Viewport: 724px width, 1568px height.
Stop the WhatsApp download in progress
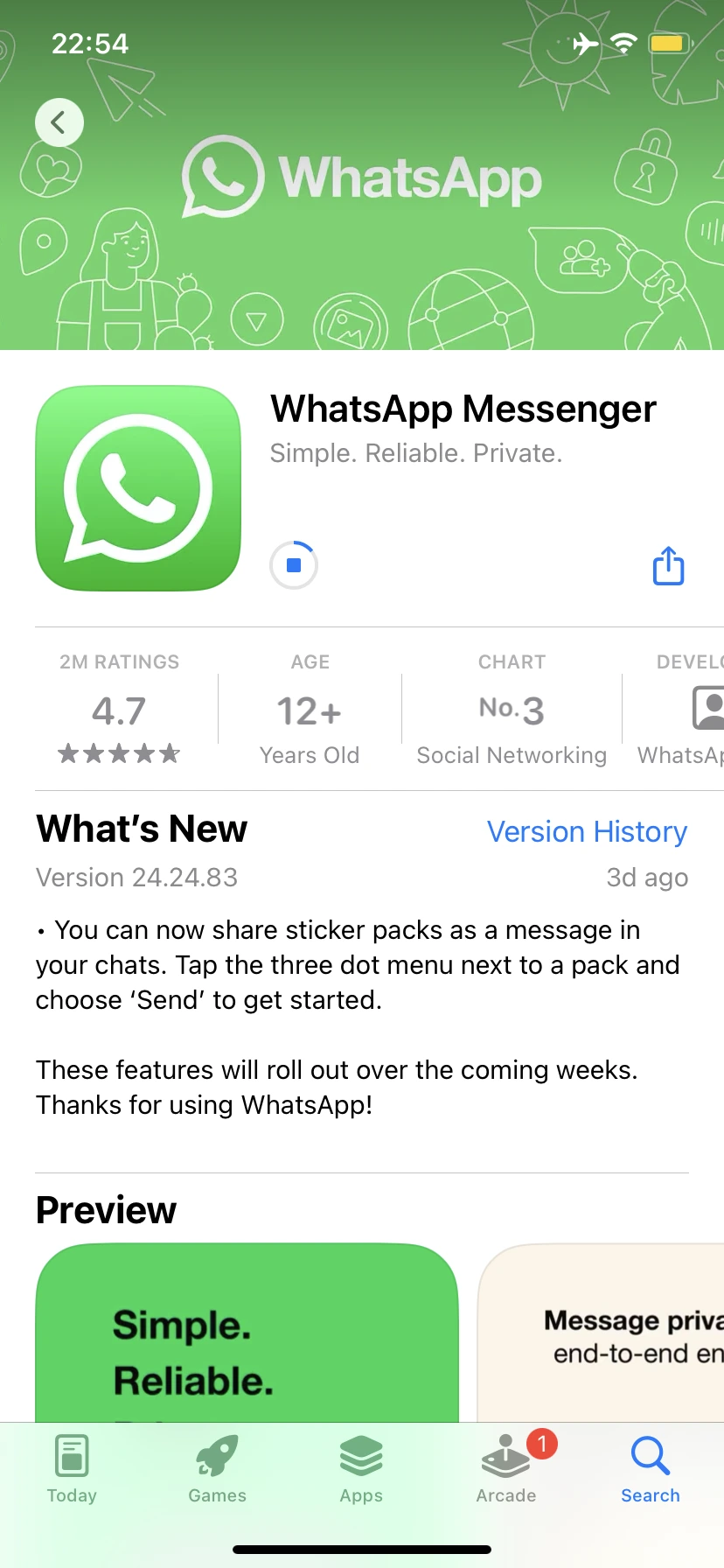294,565
